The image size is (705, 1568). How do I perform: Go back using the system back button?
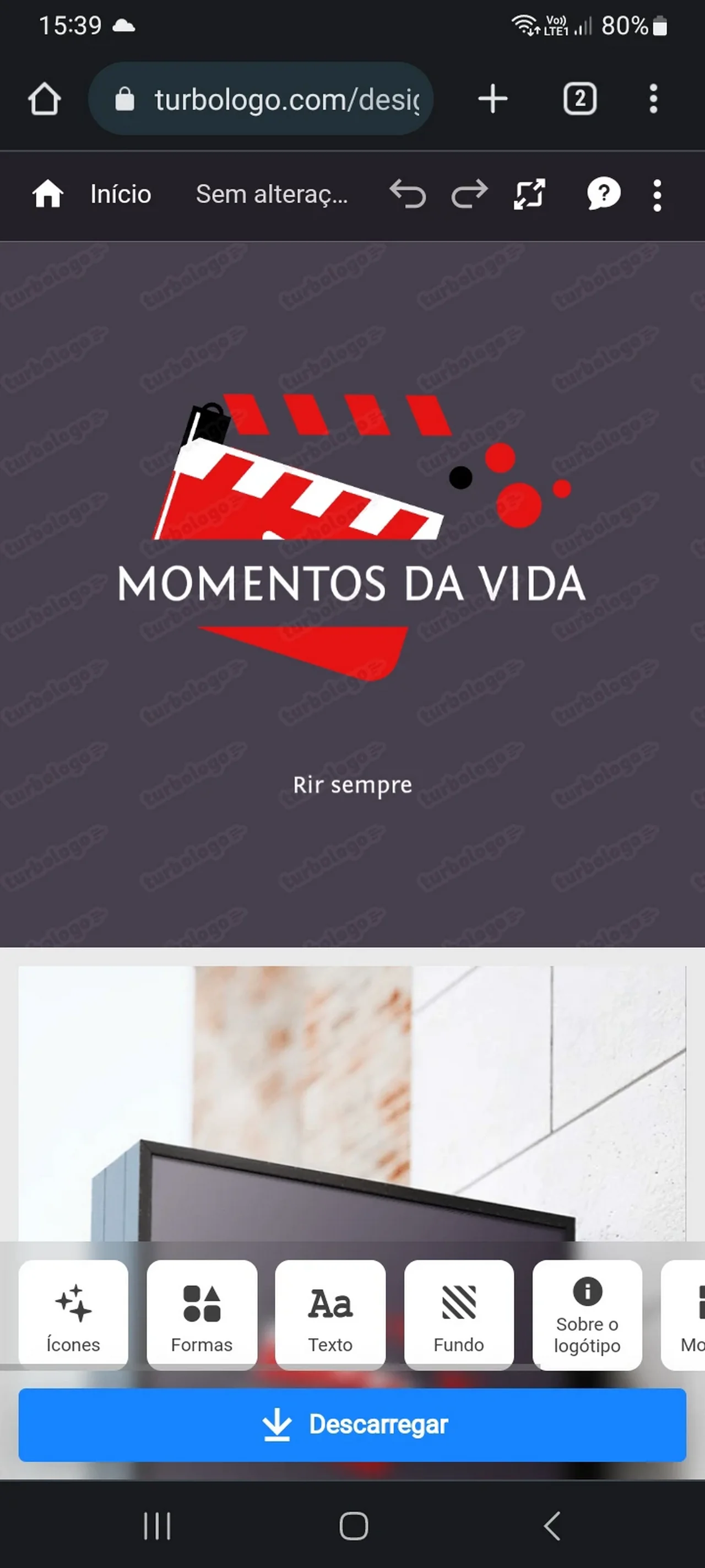pos(551,1526)
